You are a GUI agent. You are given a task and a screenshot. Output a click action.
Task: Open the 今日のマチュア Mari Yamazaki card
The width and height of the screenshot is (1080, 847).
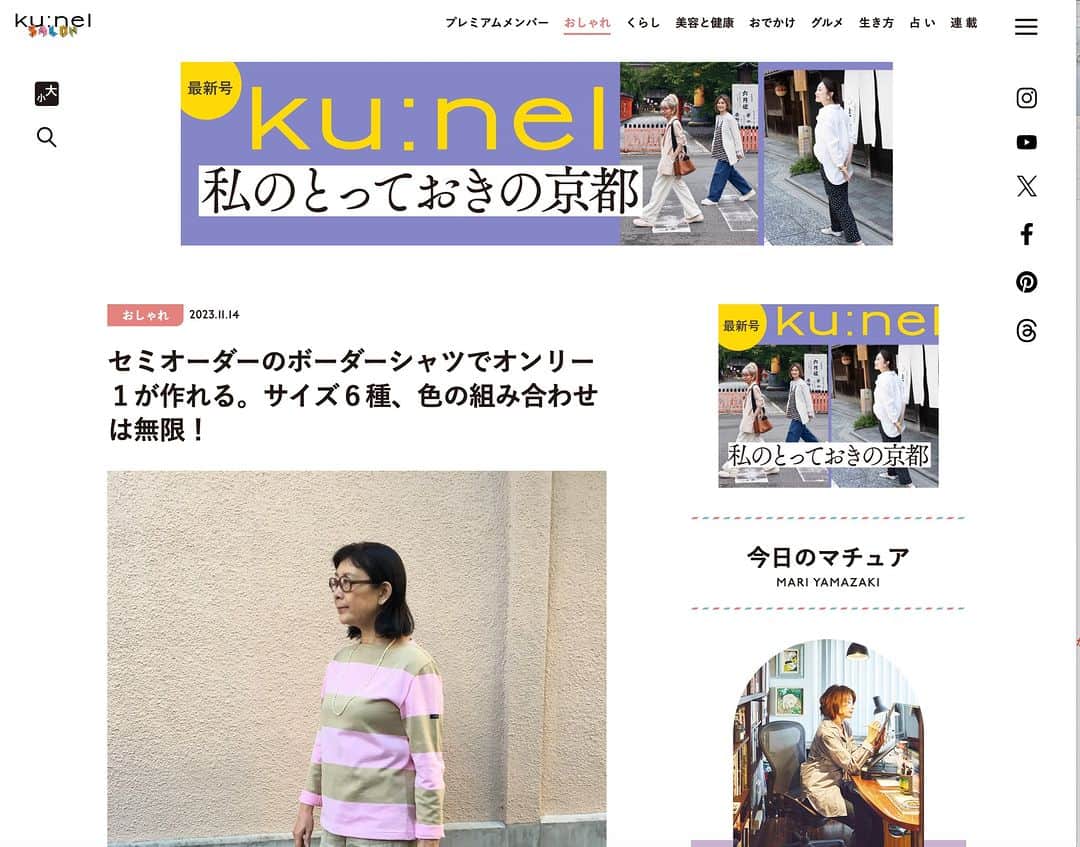coord(828,740)
